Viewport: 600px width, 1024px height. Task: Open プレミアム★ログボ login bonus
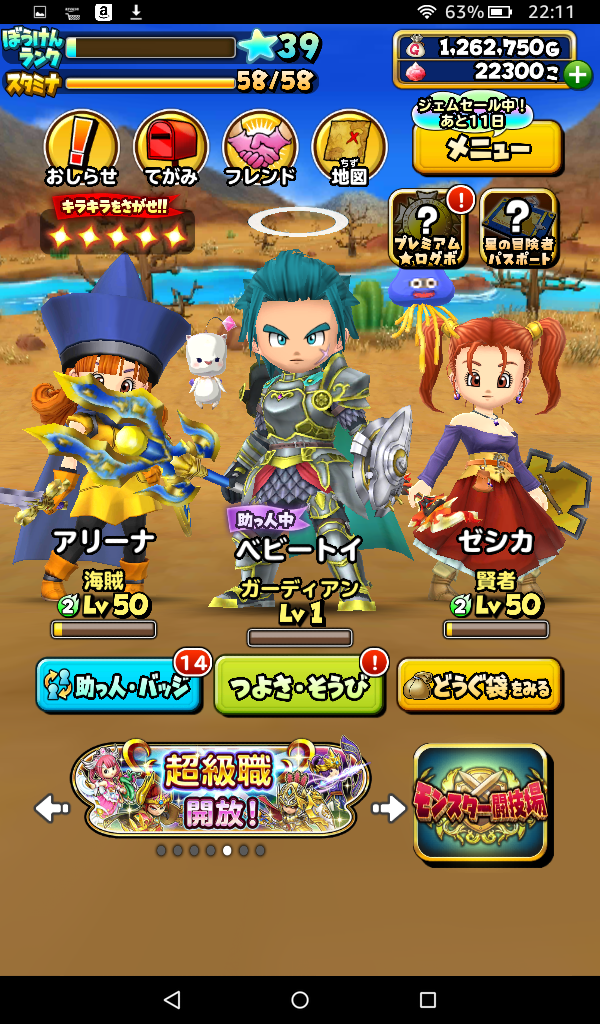click(427, 229)
